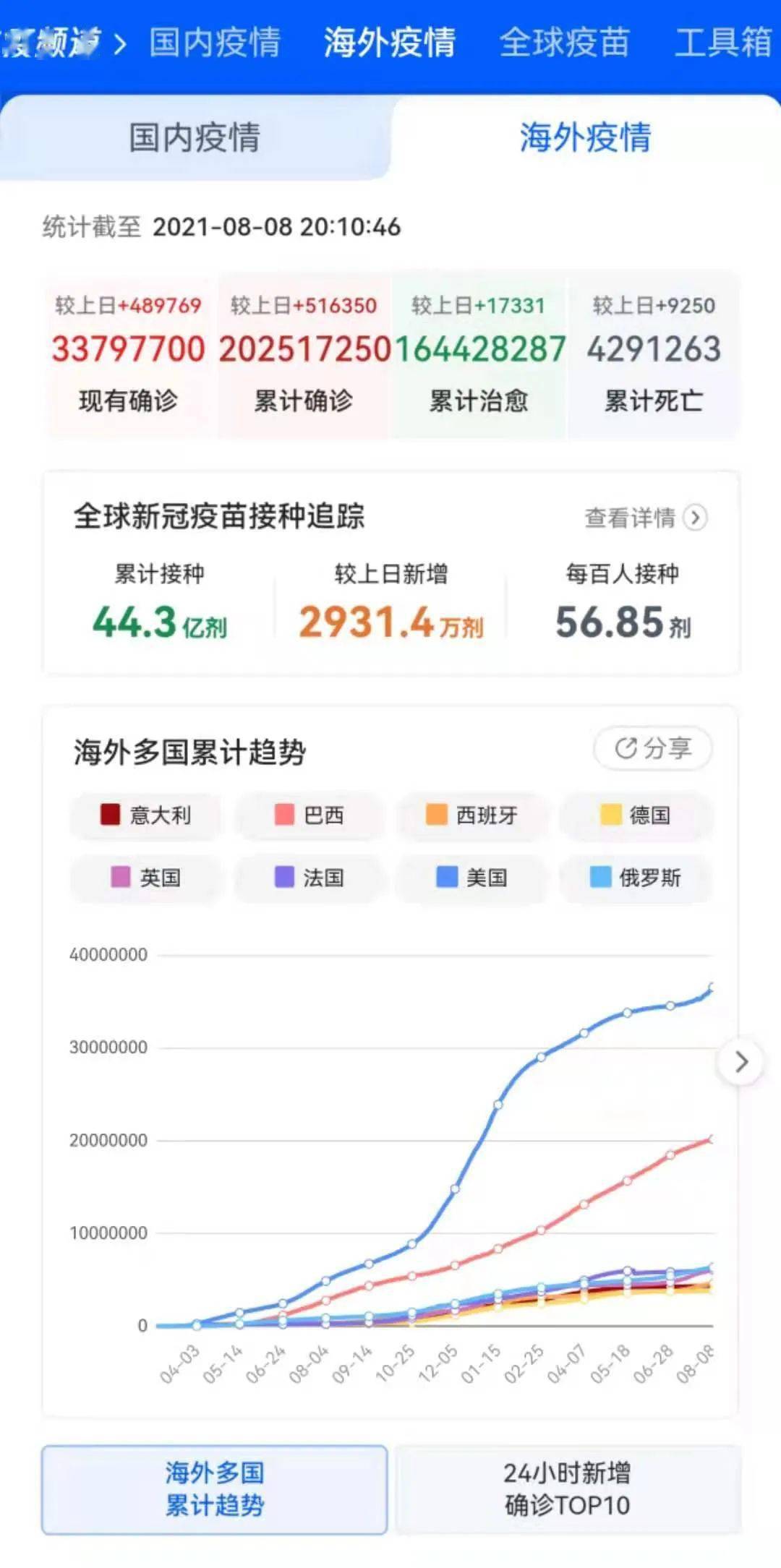Open the 工具箱 top tab
Viewport: 781px width, 1568px height.
pos(724,42)
